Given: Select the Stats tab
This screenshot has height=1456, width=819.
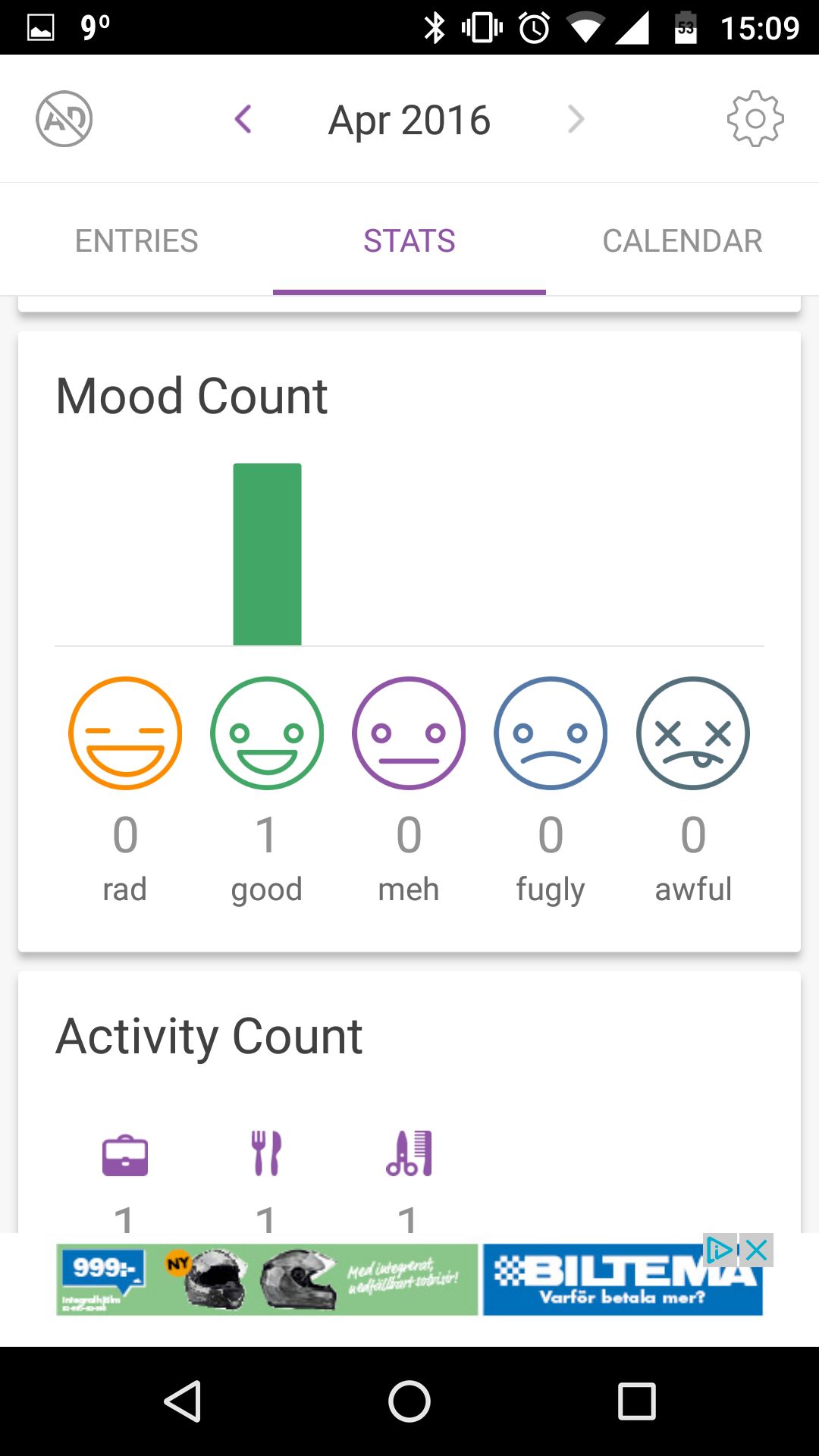Looking at the screenshot, I should 409,240.
